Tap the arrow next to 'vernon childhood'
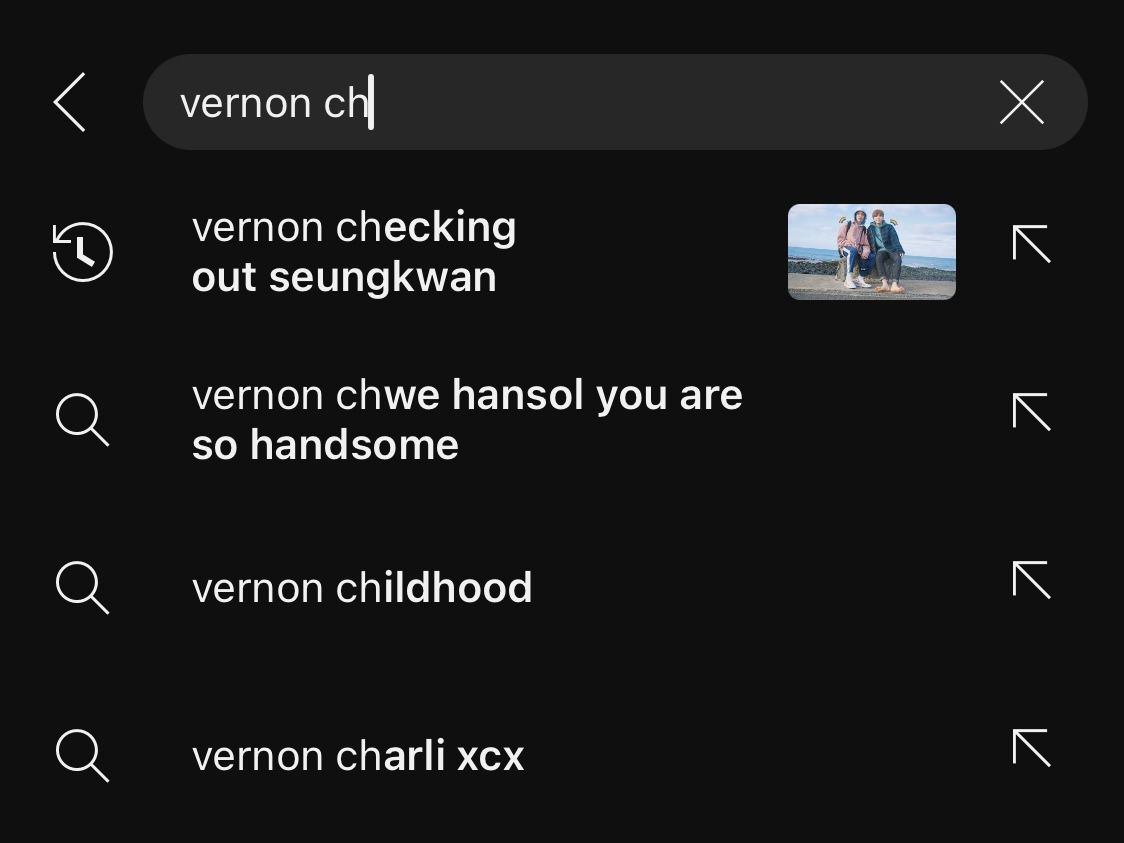The height and width of the screenshot is (843, 1124). pyautogui.click(x=1031, y=581)
